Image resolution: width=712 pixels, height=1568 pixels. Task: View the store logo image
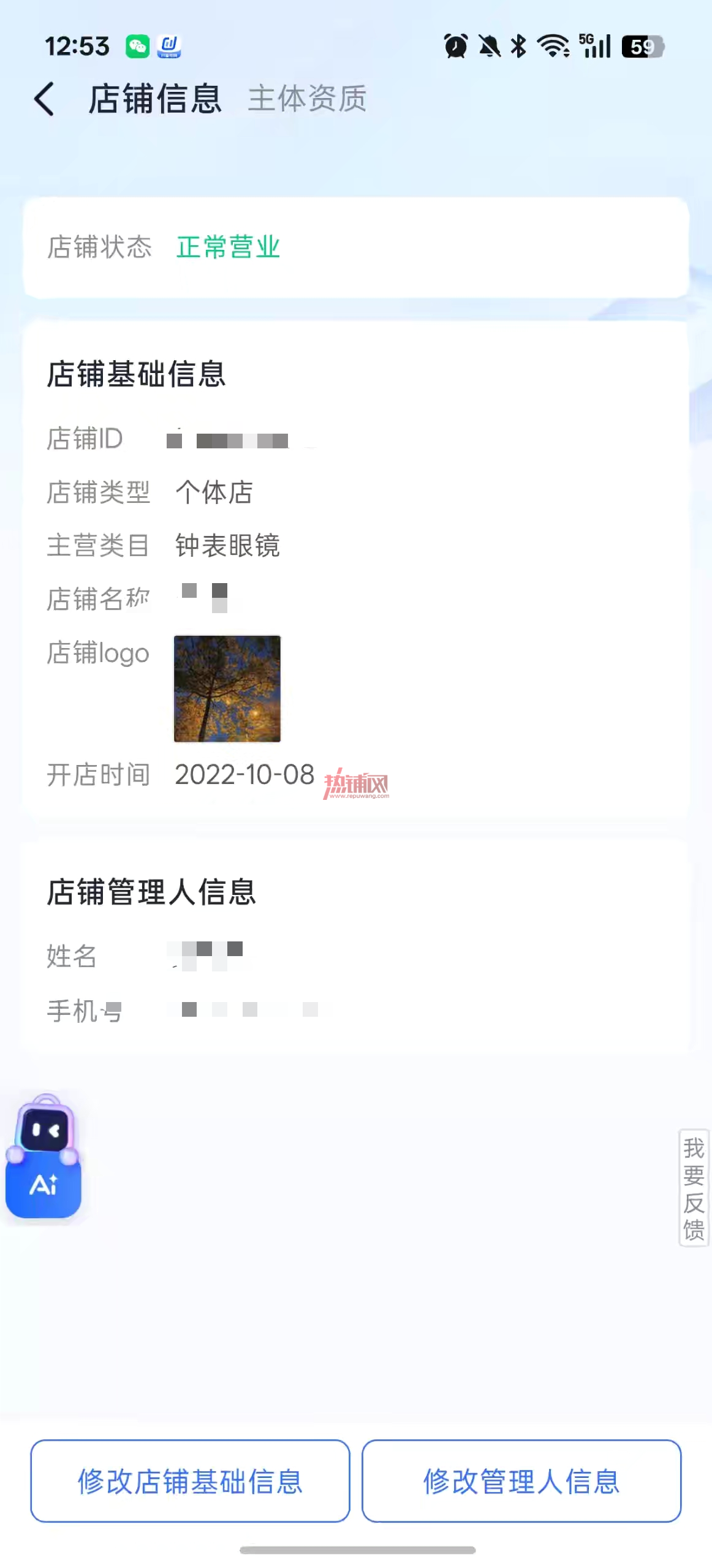click(227, 688)
